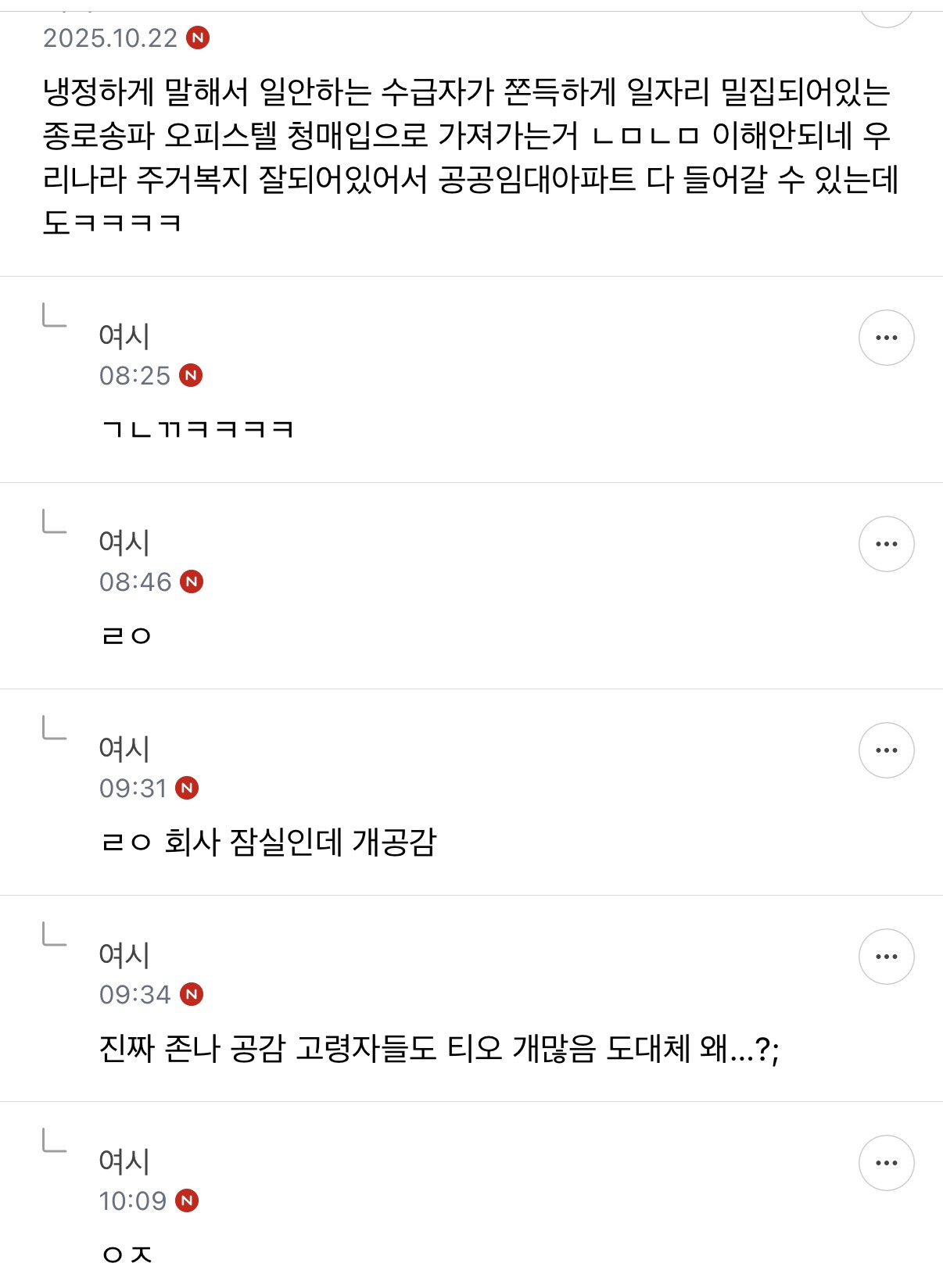Open more options for the 09:34 reply
Viewport: 943px width, 1288px height.
(x=886, y=957)
